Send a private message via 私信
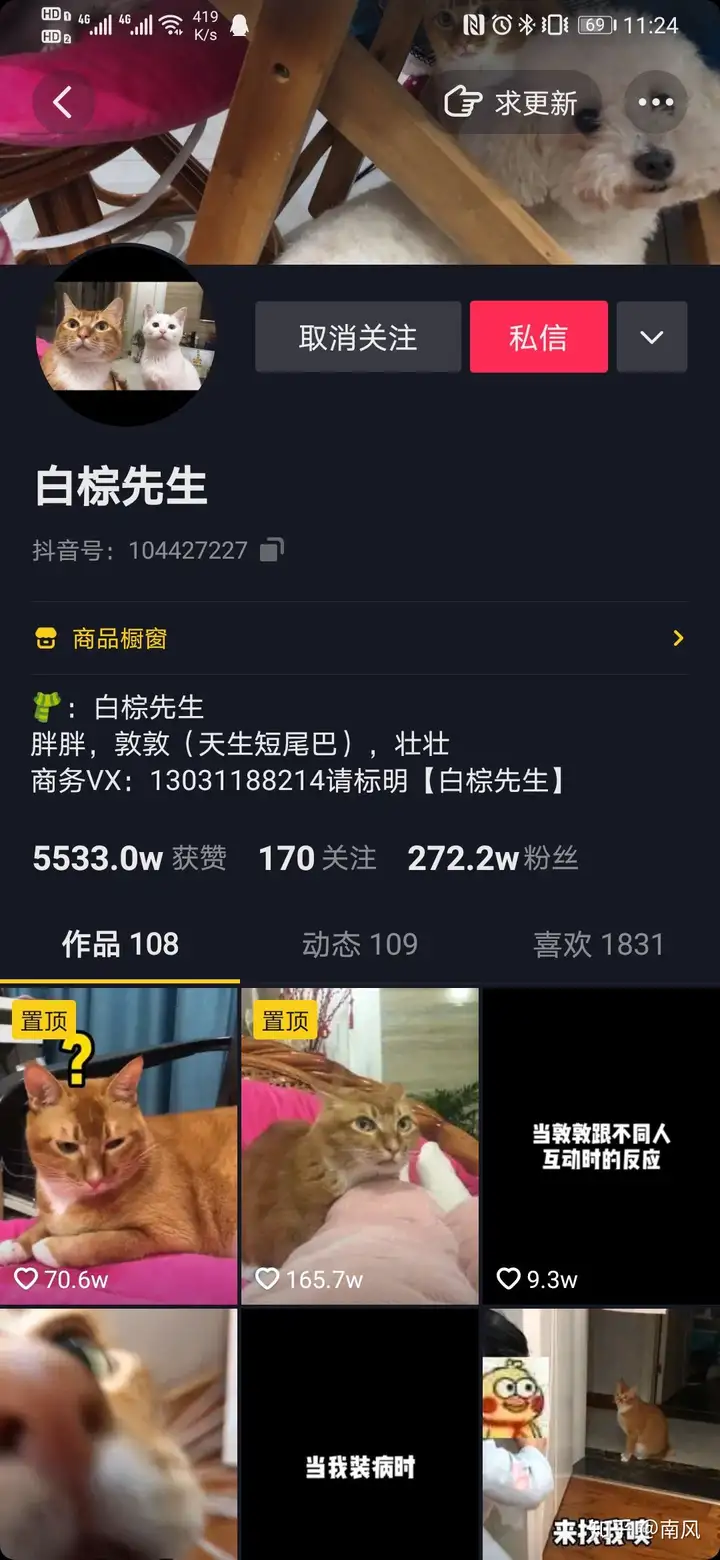720x1560 pixels. click(x=538, y=337)
